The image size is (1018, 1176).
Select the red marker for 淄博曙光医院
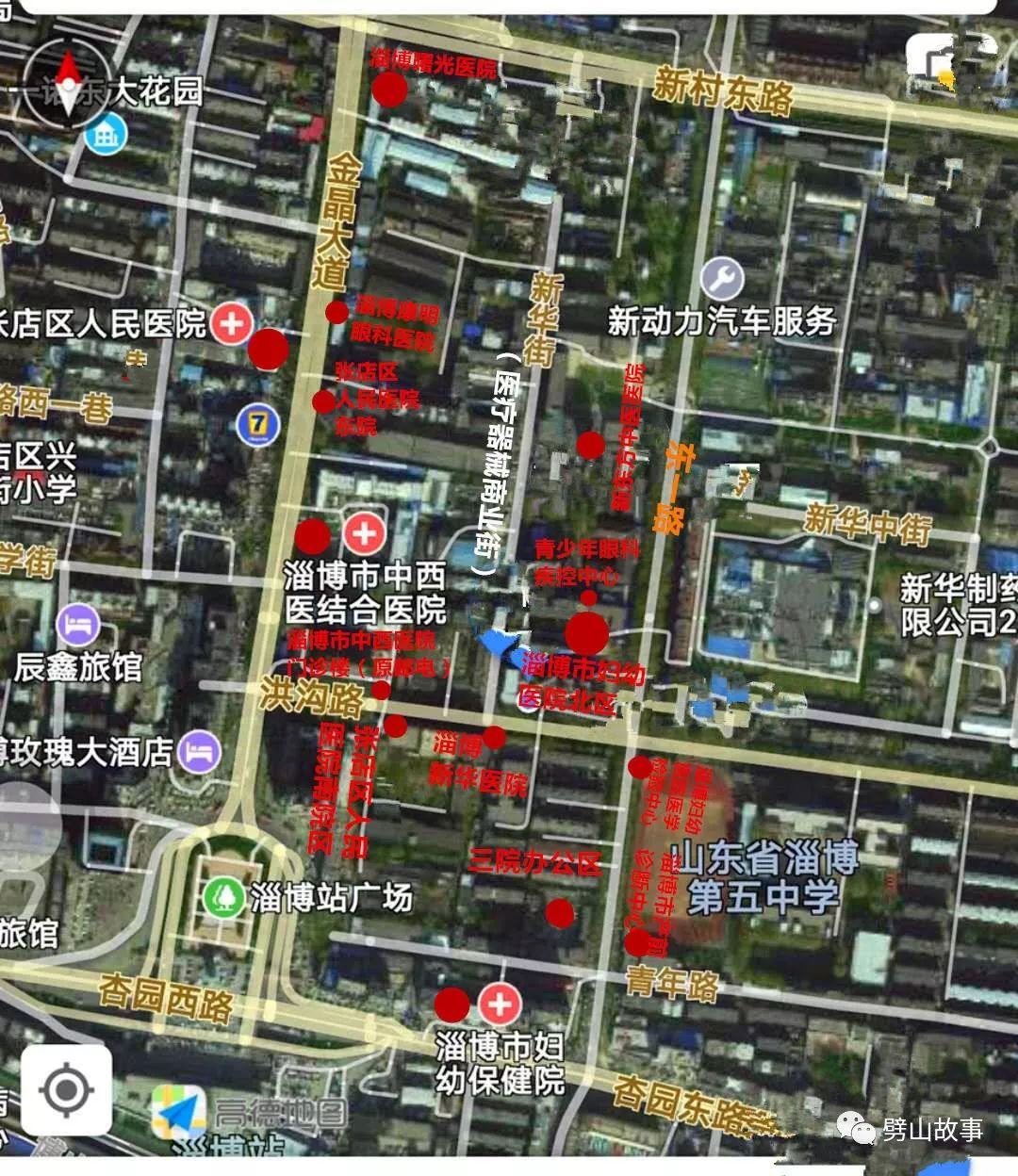click(x=389, y=90)
